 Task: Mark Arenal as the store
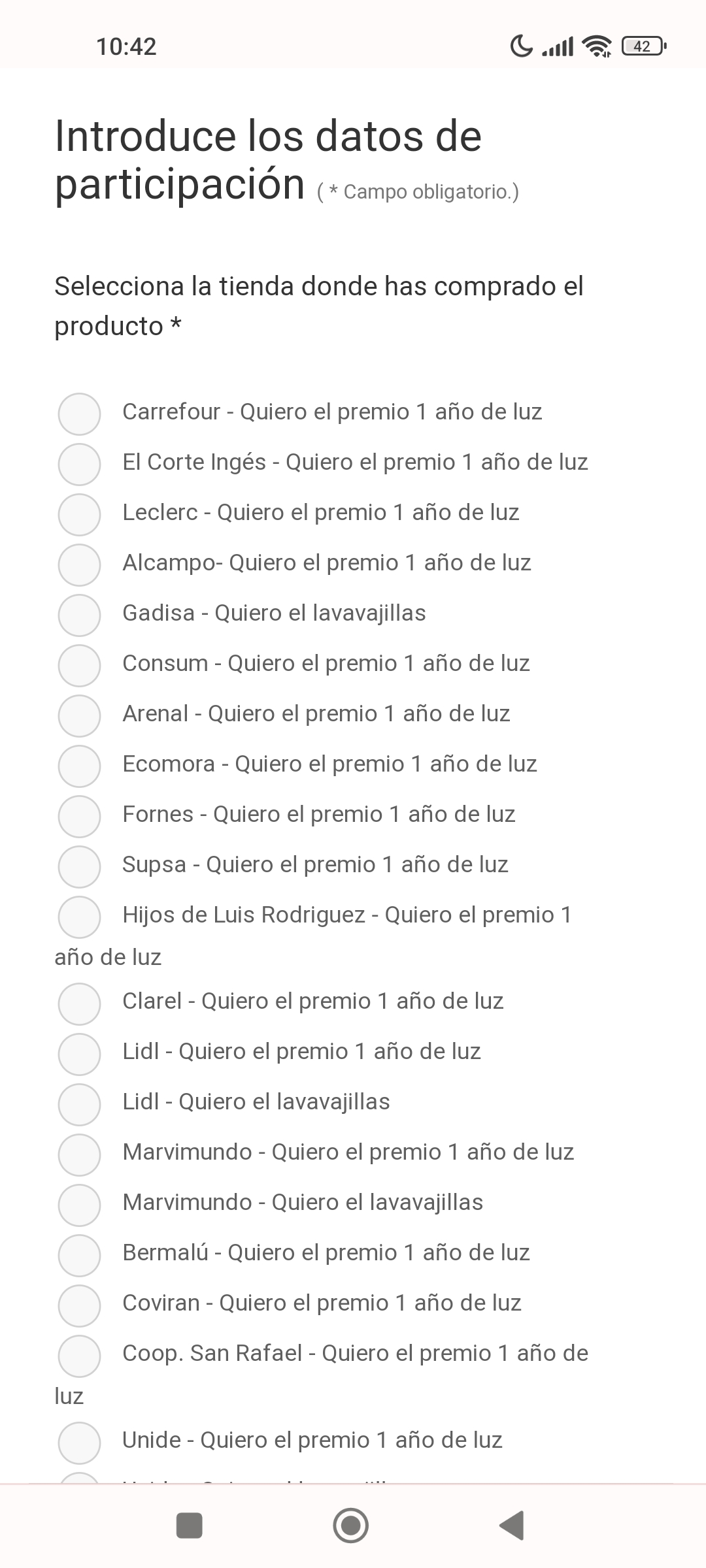pos(79,715)
